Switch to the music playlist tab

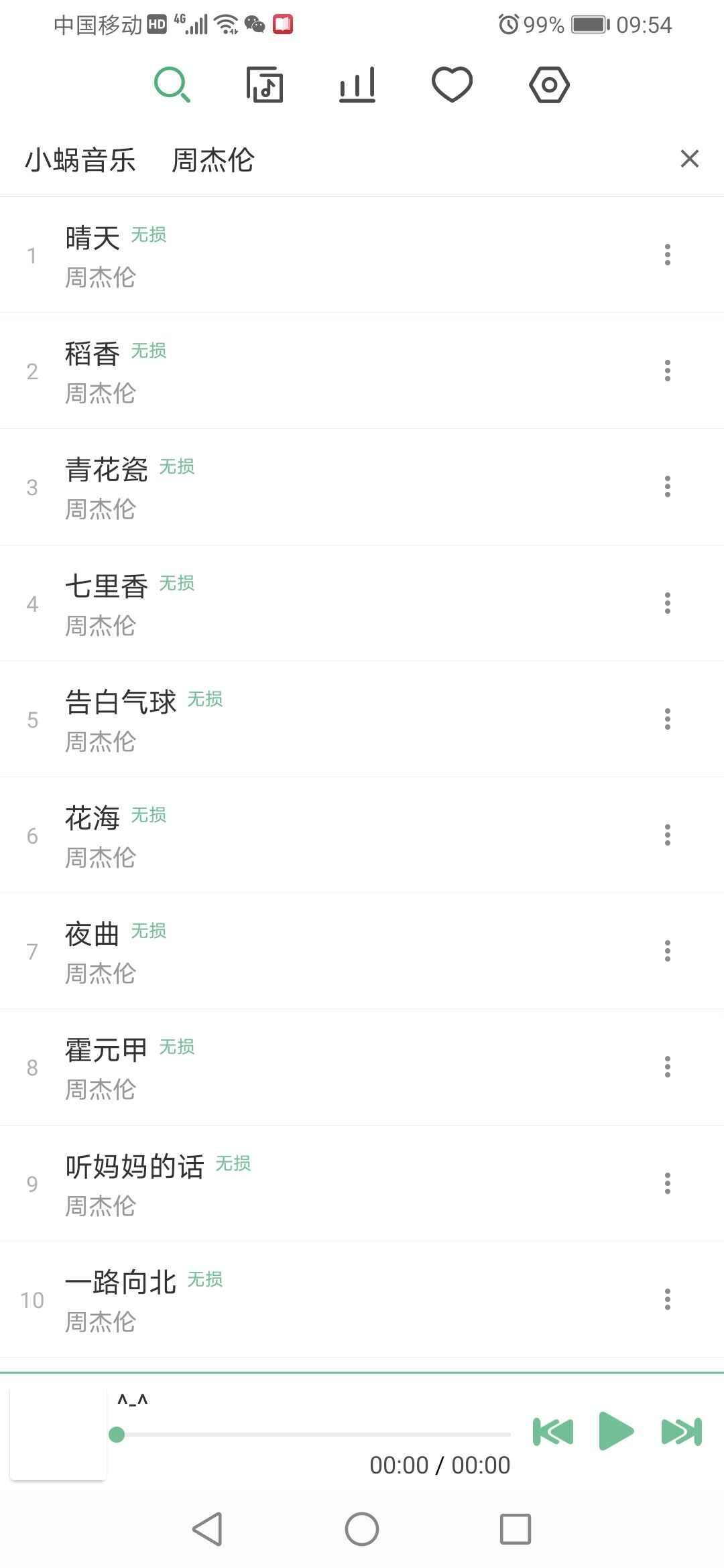pyautogui.click(x=265, y=85)
